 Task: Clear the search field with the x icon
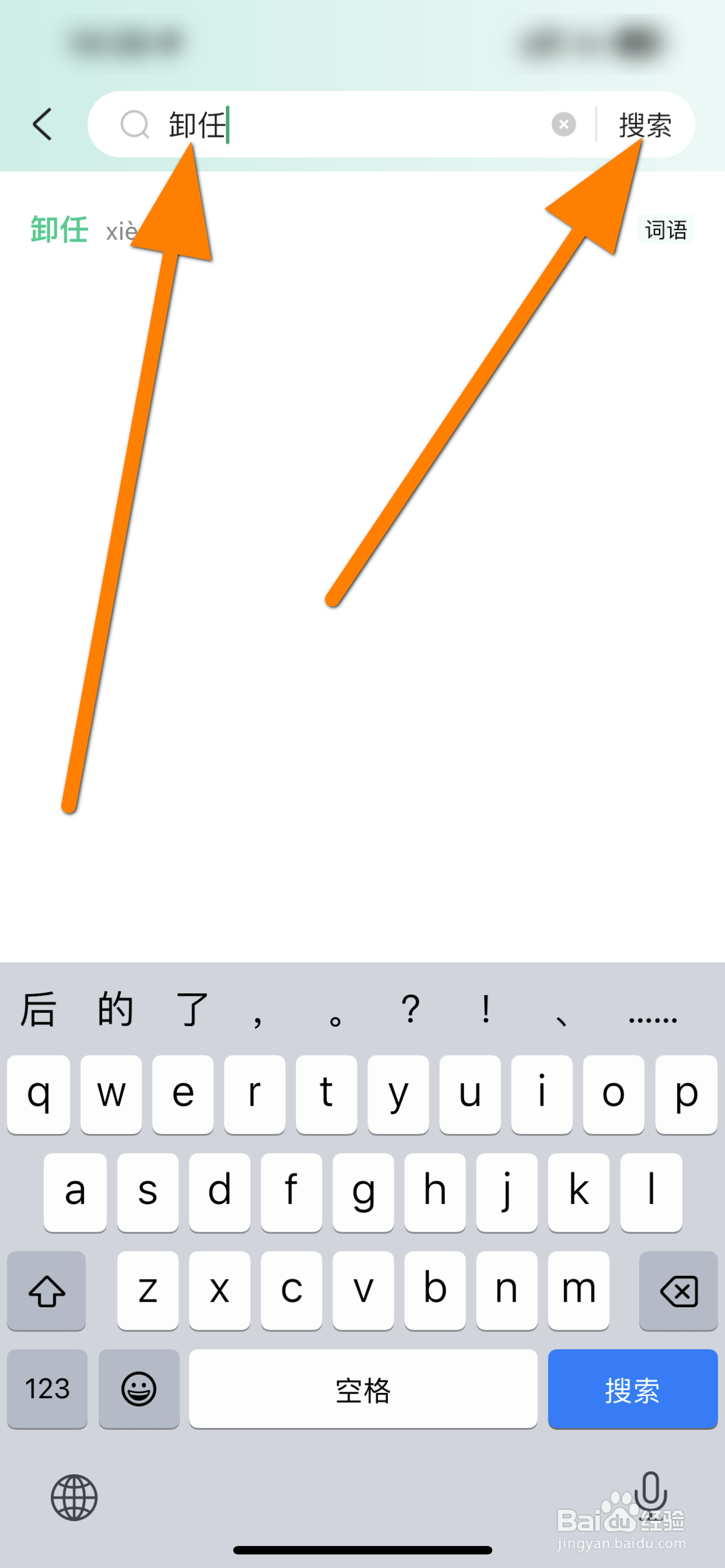coord(563,124)
